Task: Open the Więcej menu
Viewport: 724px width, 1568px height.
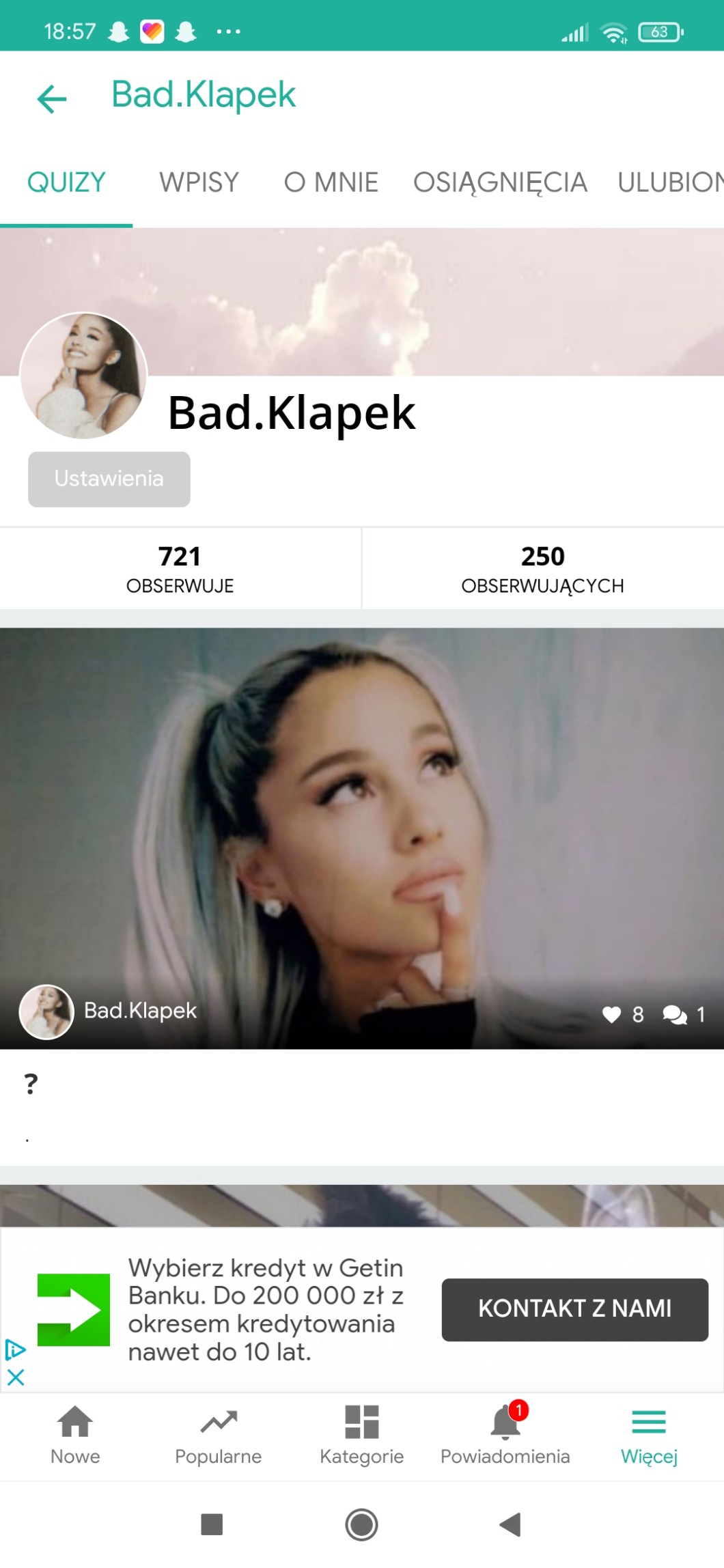Action: tap(648, 1436)
